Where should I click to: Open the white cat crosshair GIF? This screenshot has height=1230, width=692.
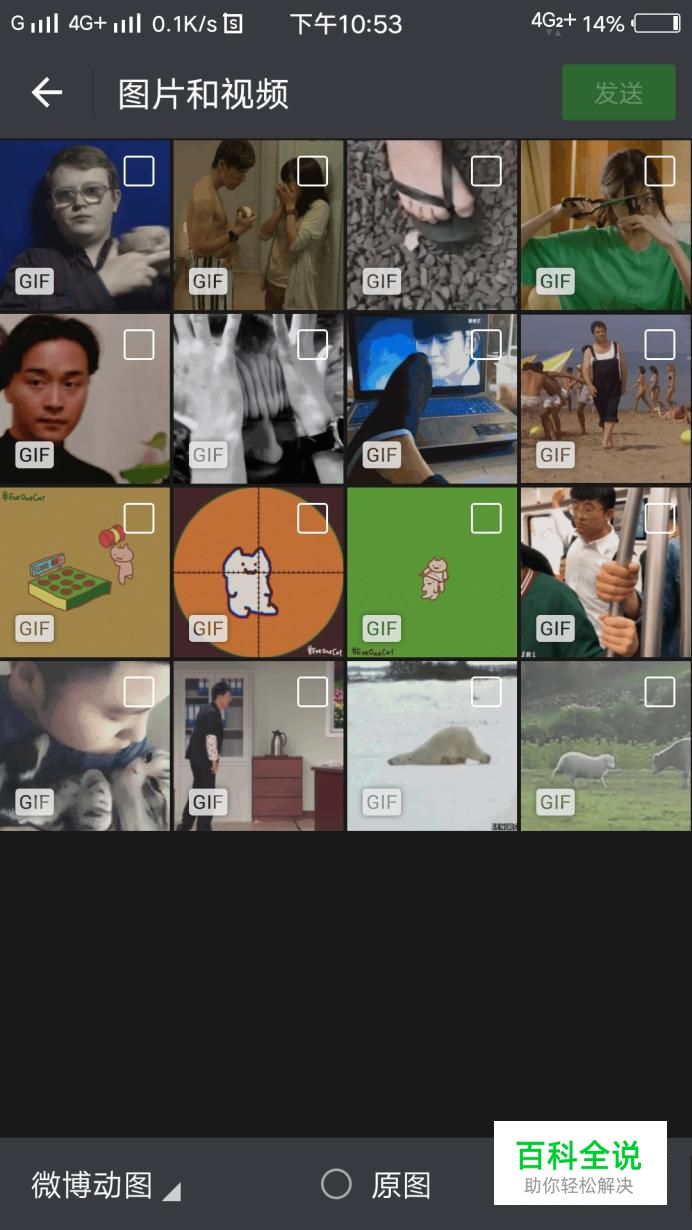(258, 572)
